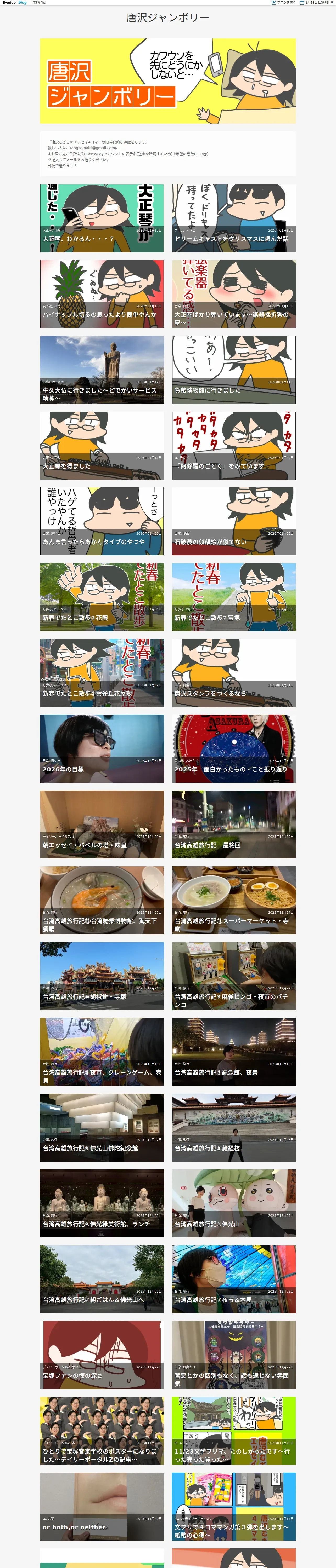Open the 2026年の目標 post
336x1568 pixels.
coord(63,769)
